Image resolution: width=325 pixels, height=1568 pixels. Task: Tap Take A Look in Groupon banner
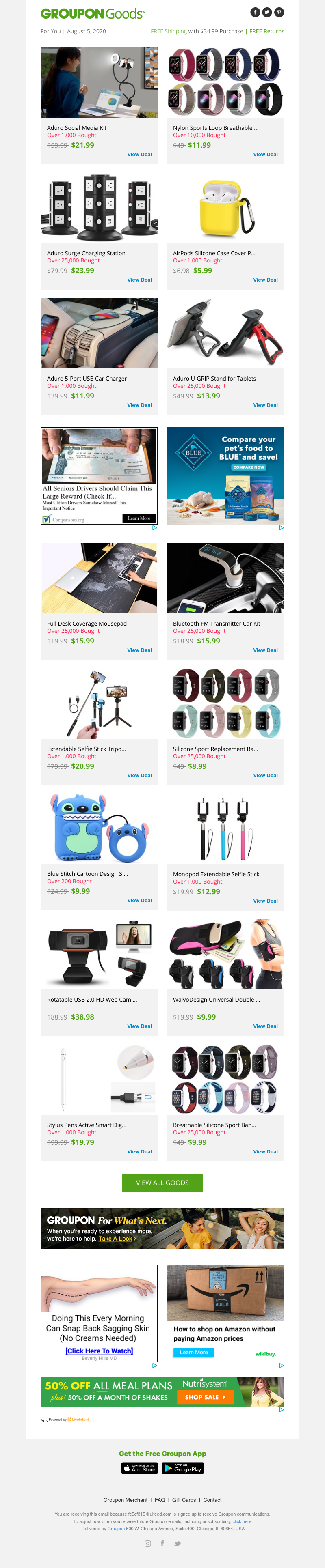(x=116, y=1239)
